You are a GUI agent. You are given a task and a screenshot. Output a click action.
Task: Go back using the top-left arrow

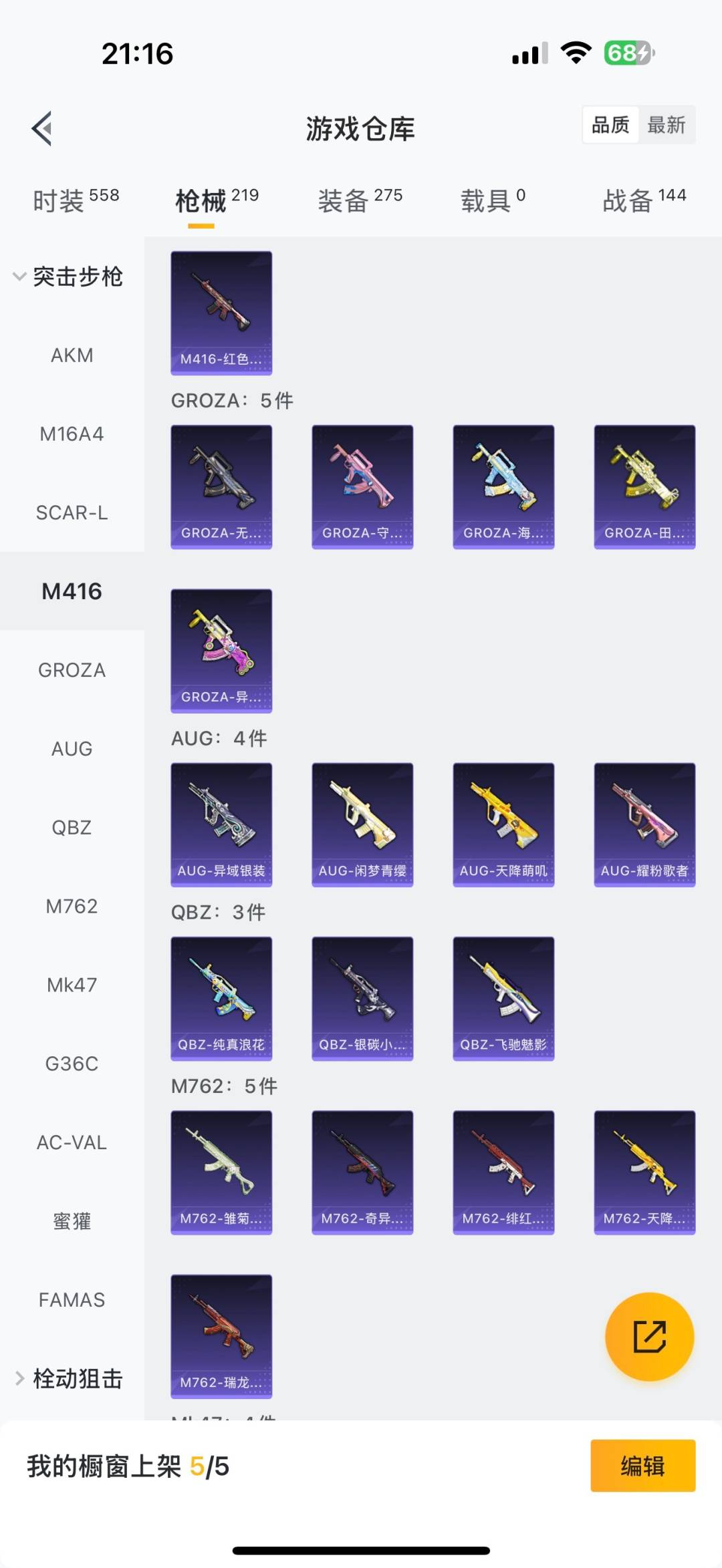click(x=42, y=128)
